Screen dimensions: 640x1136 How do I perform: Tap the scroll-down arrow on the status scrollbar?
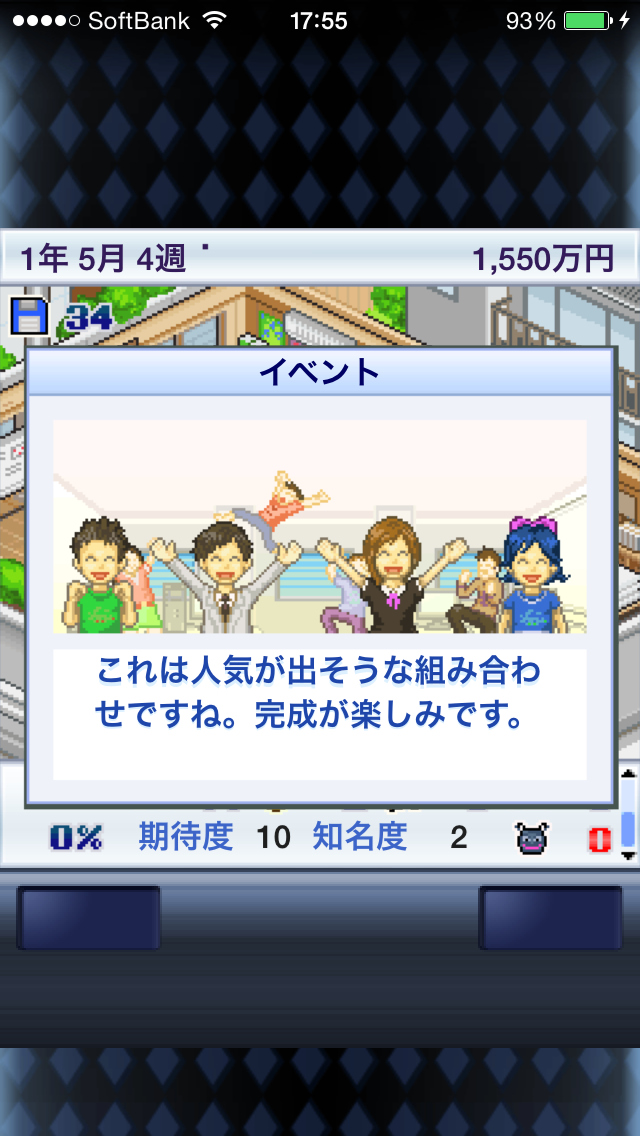tap(628, 855)
